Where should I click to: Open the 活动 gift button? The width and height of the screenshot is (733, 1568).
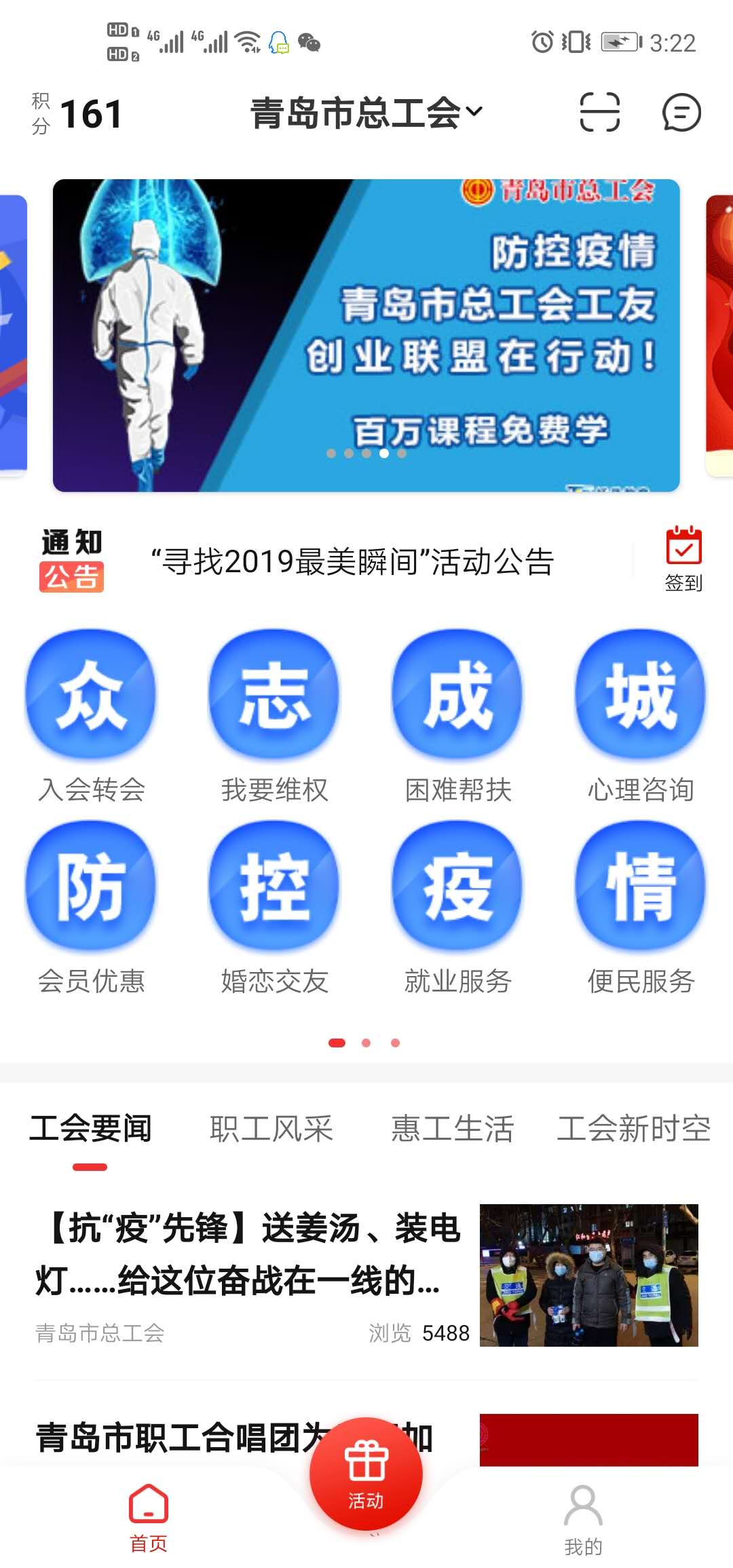(x=366, y=1473)
